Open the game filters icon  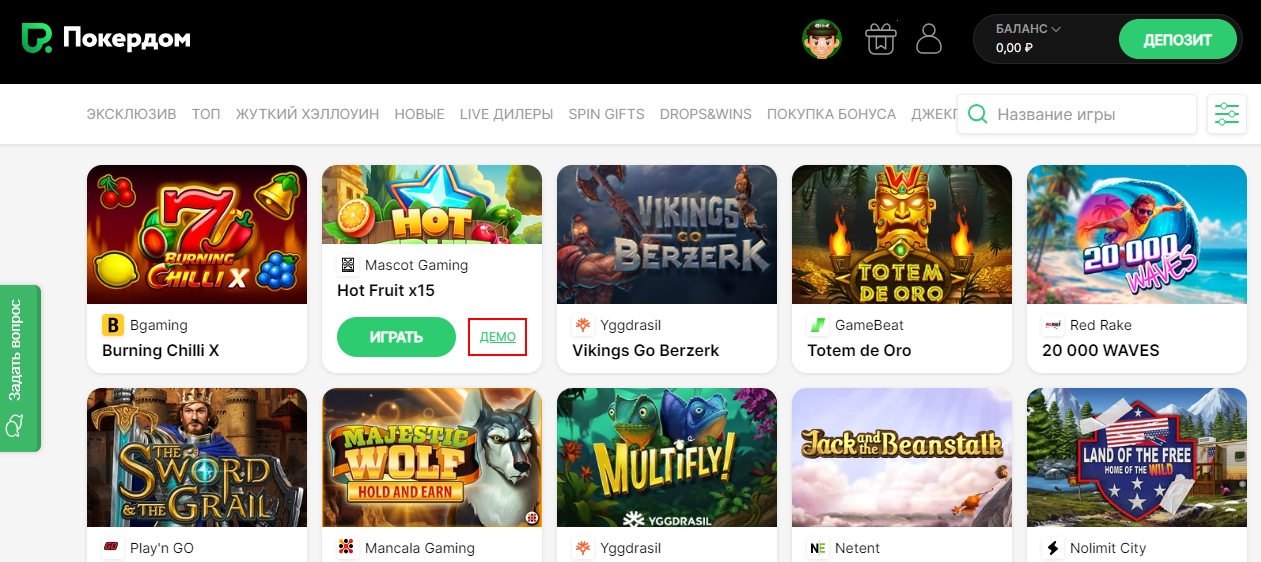click(x=1226, y=114)
